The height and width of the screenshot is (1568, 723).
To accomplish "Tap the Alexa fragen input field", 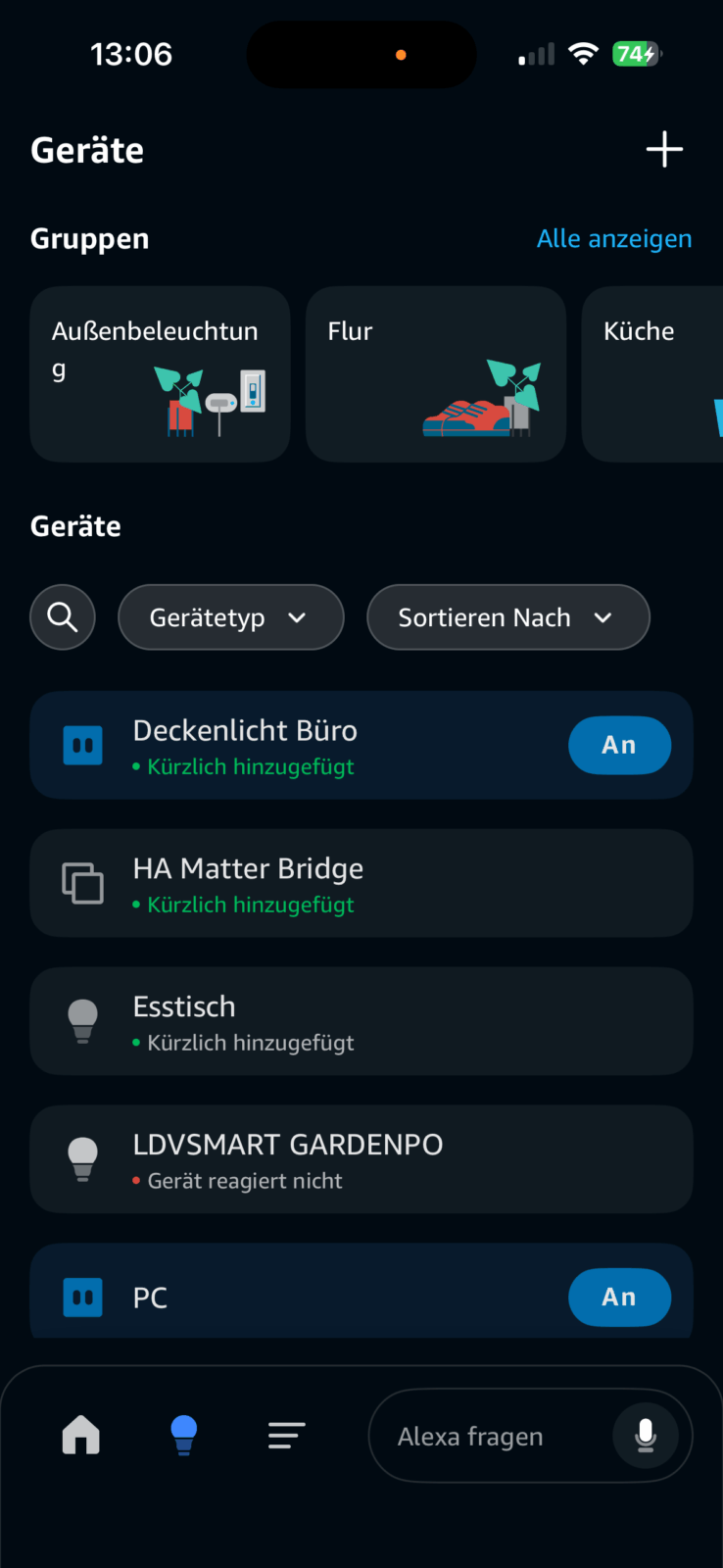I will point(480,1437).
